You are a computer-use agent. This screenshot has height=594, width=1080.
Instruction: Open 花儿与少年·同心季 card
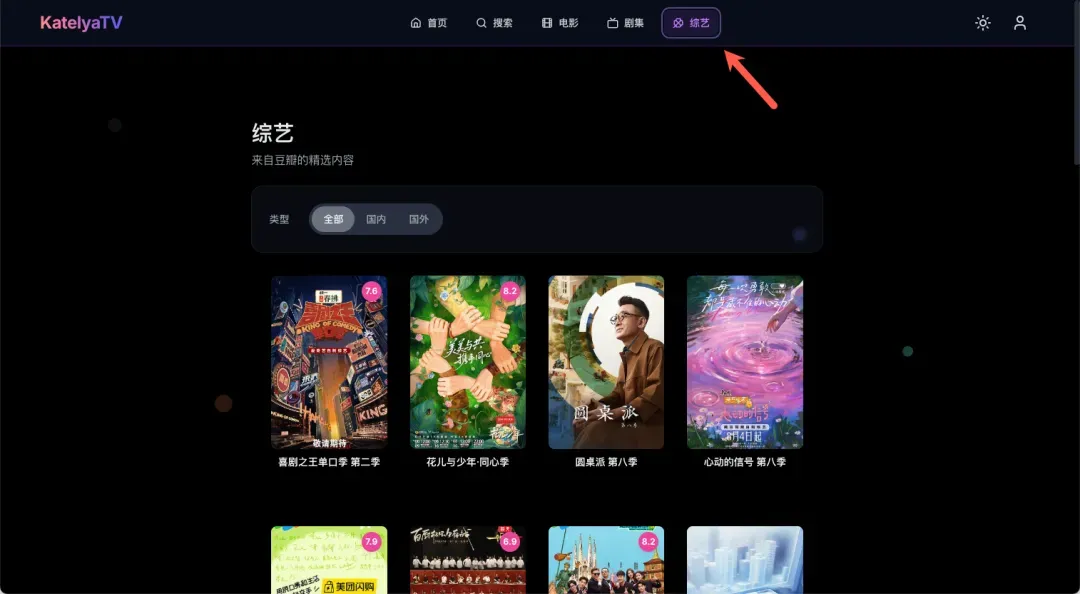coord(468,362)
